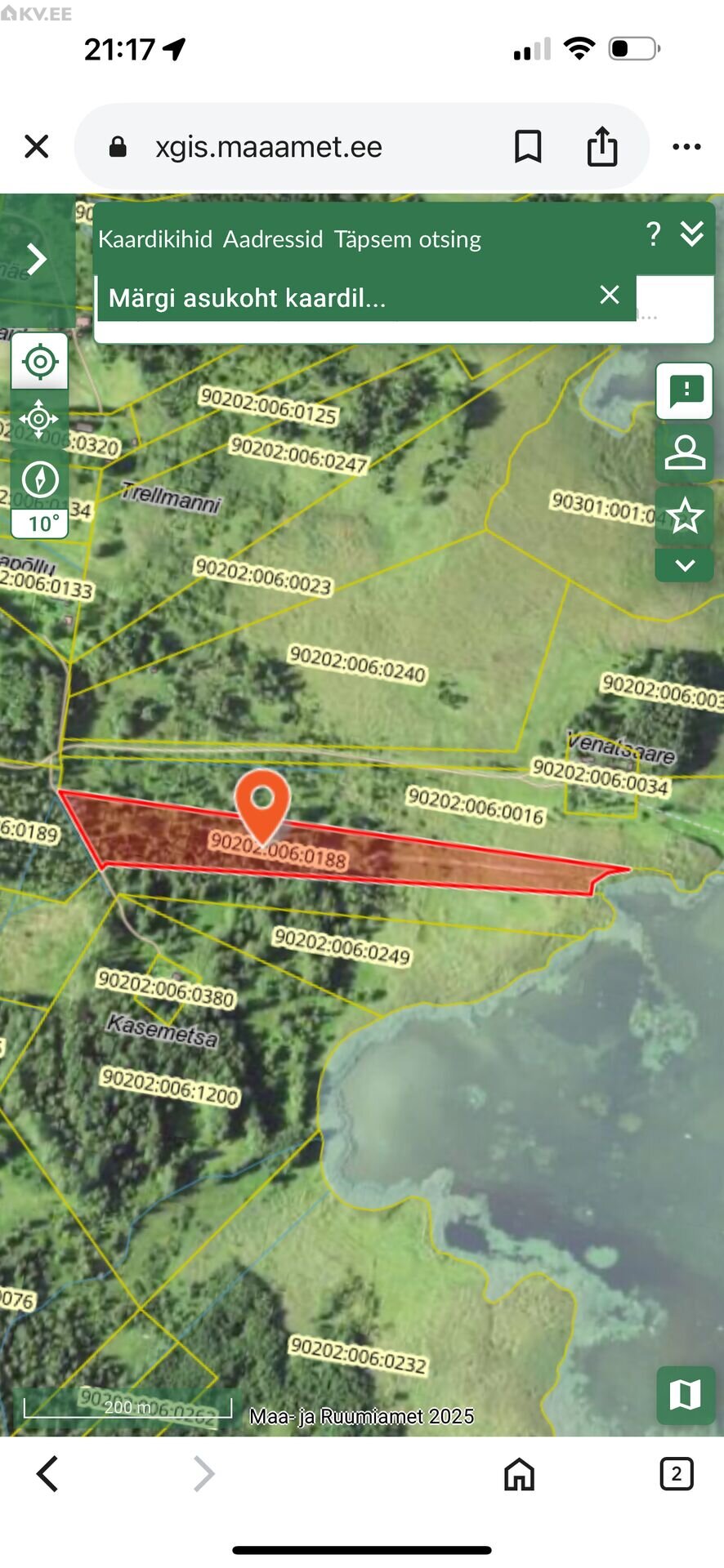Open favorites star button
The height and width of the screenshot is (1568, 724).
click(x=685, y=515)
